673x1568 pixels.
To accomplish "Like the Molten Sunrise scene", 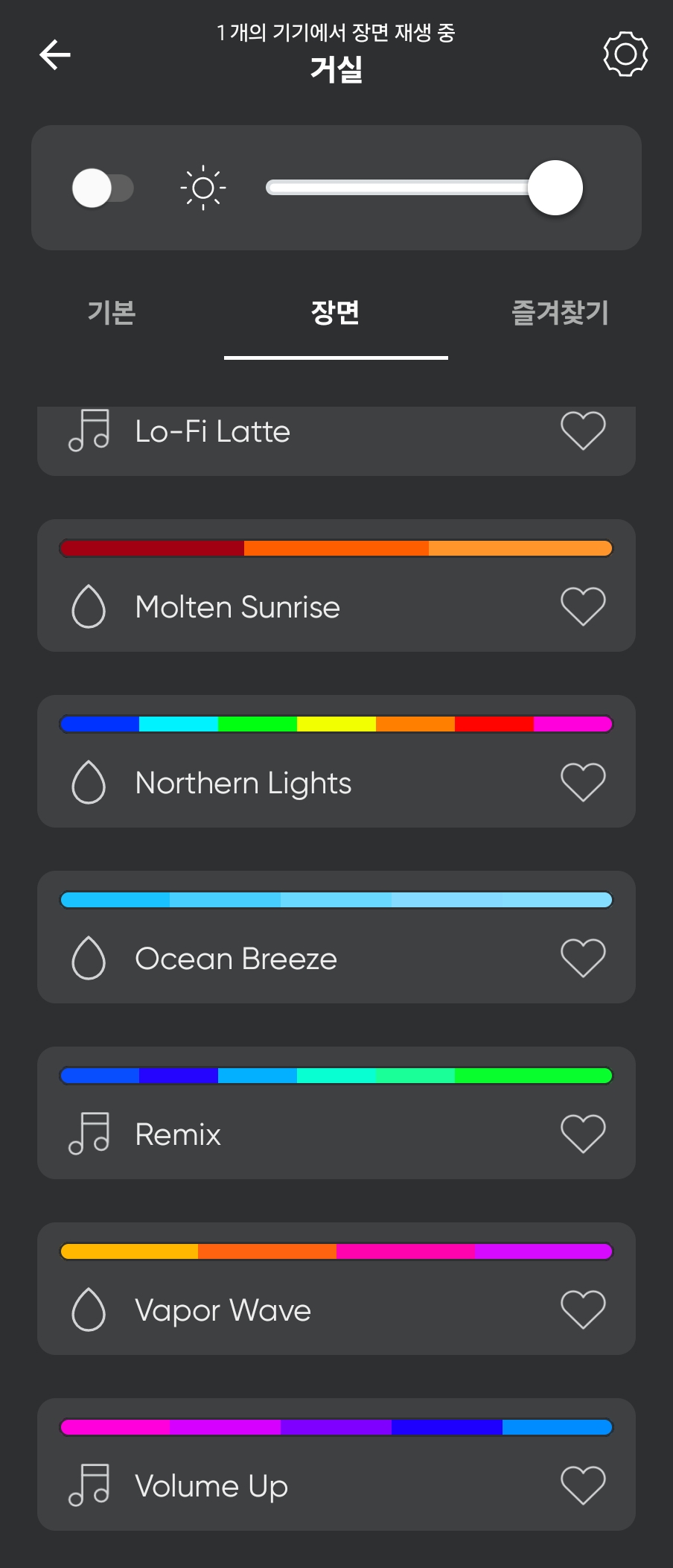I will click(x=583, y=606).
